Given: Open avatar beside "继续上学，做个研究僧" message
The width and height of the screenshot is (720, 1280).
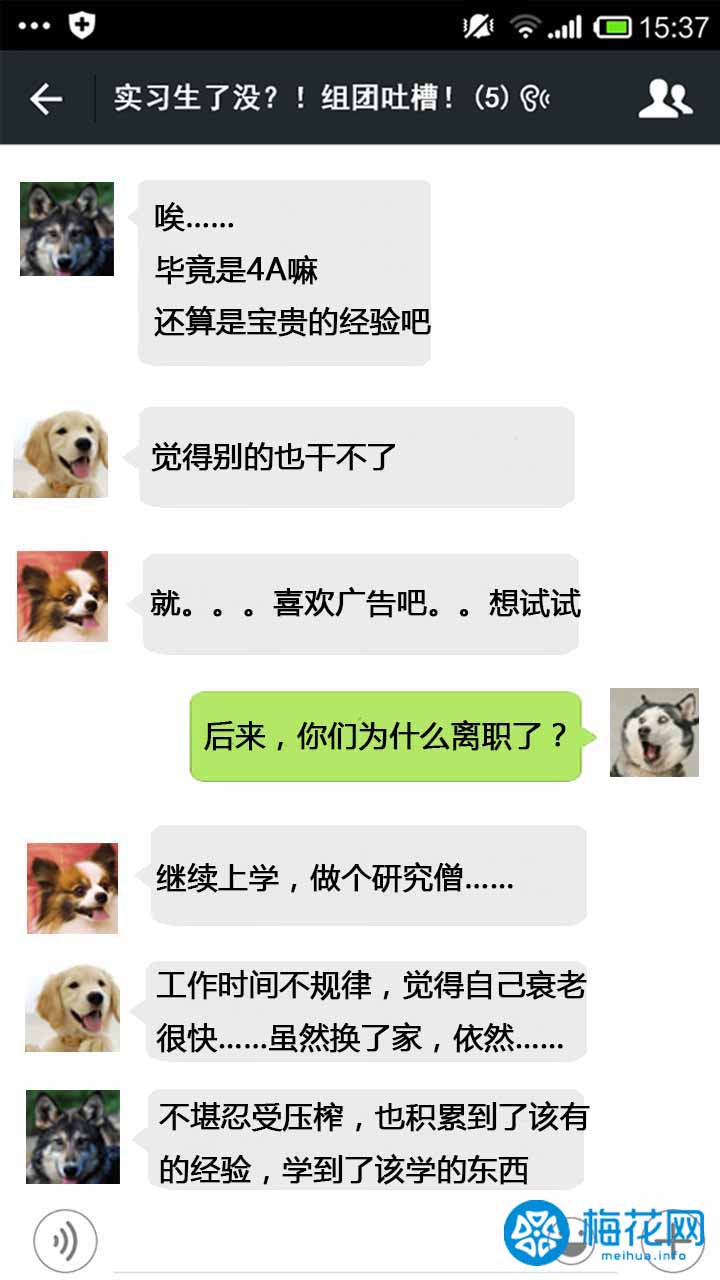Looking at the screenshot, I should click(72, 888).
